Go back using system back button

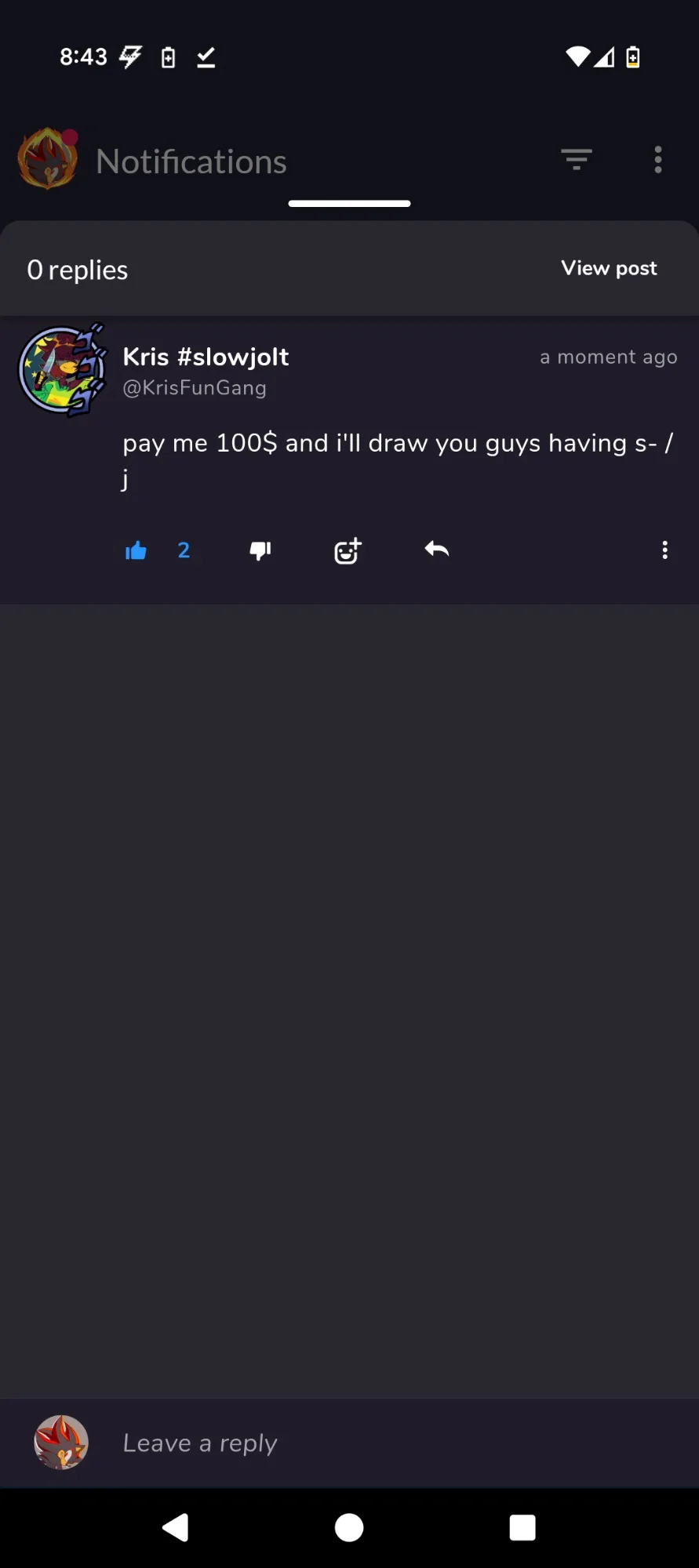pyautogui.click(x=176, y=1527)
